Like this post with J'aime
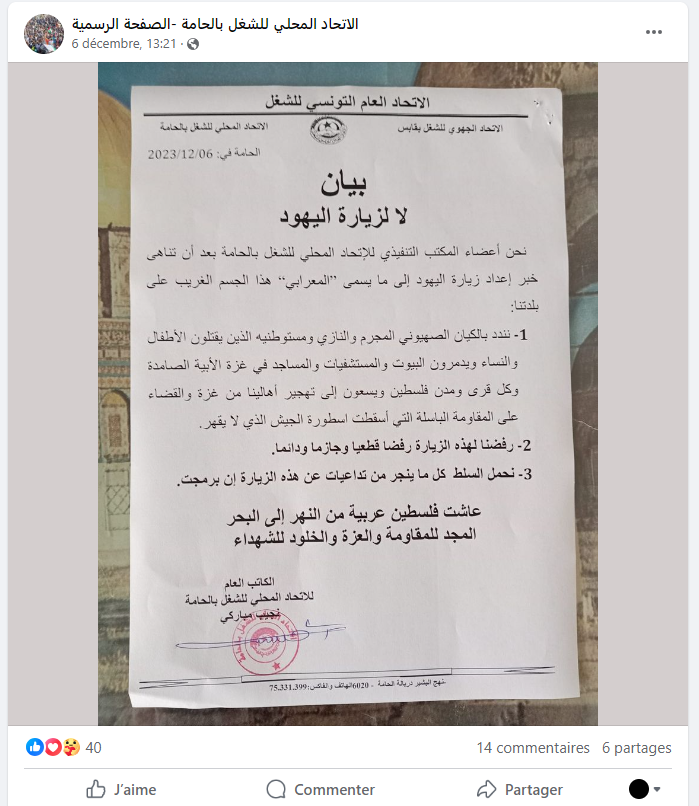Screen dimensions: 699x806 pos(121,789)
